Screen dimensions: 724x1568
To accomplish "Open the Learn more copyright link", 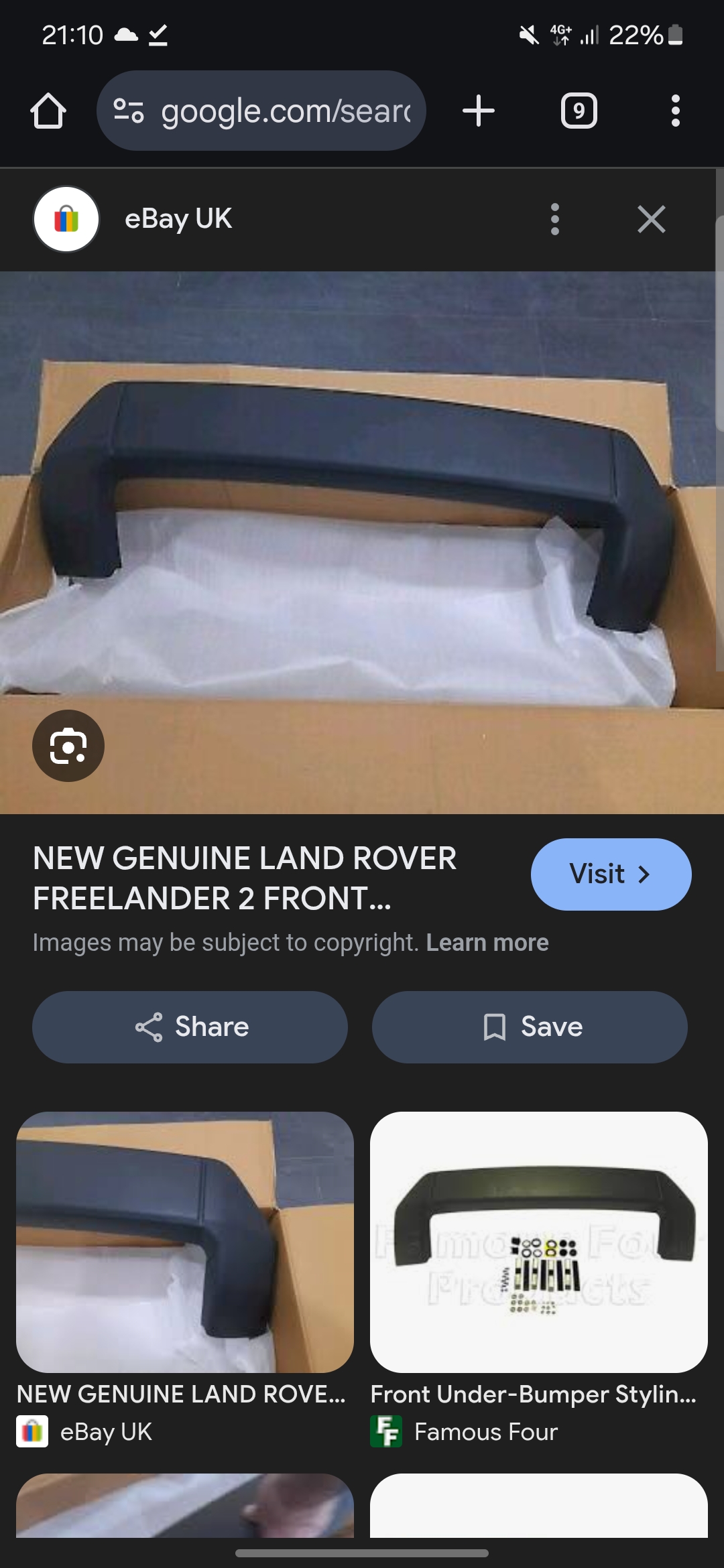I will [x=487, y=943].
